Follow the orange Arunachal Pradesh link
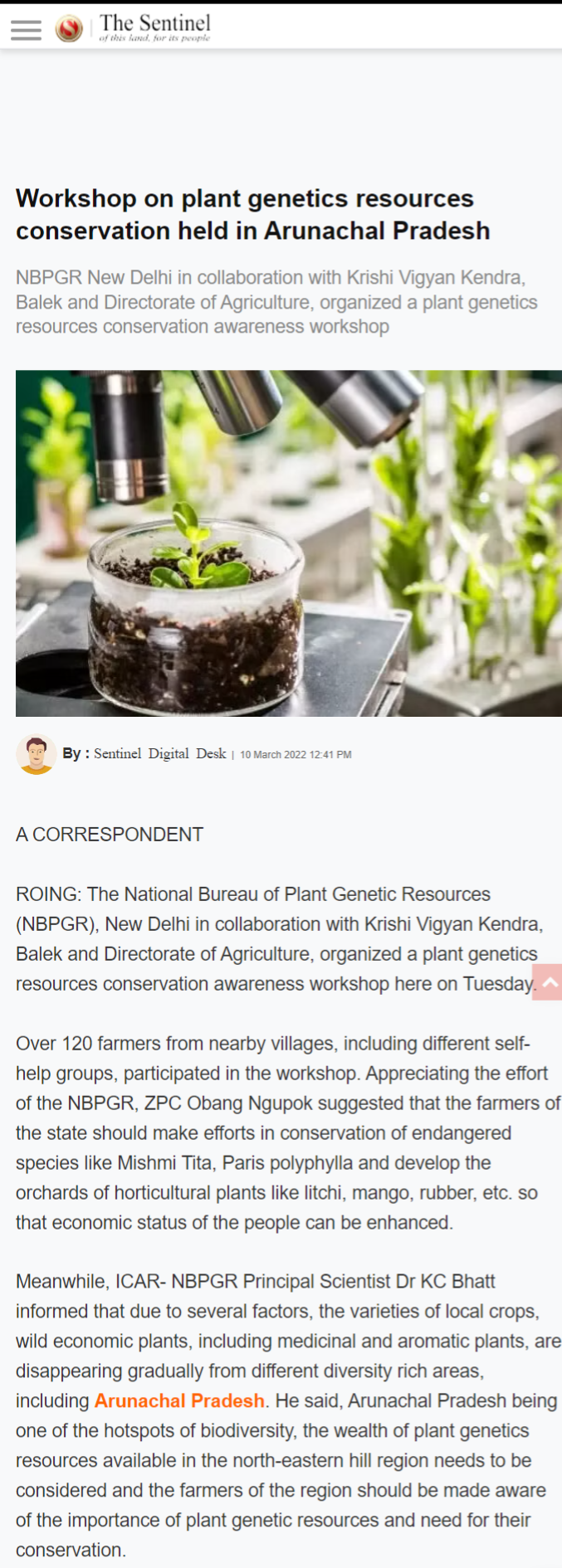The image size is (562, 1568). (179, 1400)
